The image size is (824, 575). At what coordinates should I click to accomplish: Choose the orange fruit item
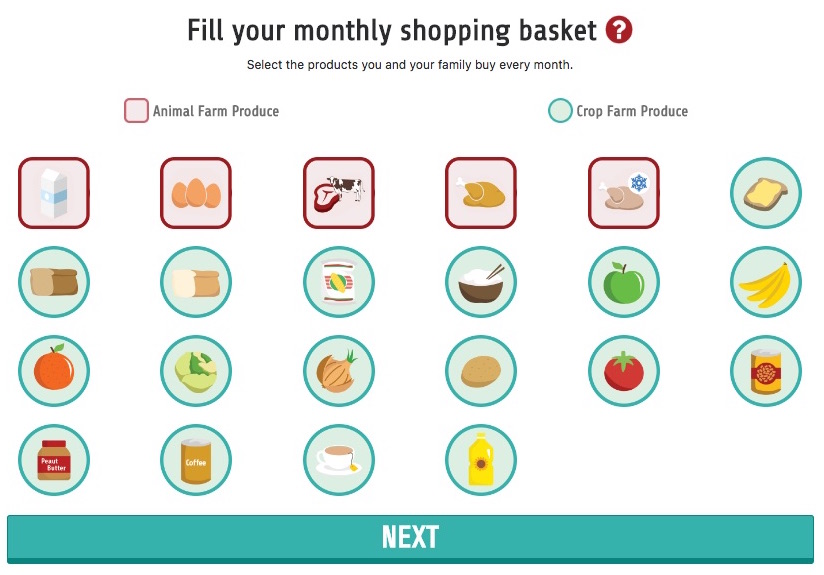(x=54, y=371)
